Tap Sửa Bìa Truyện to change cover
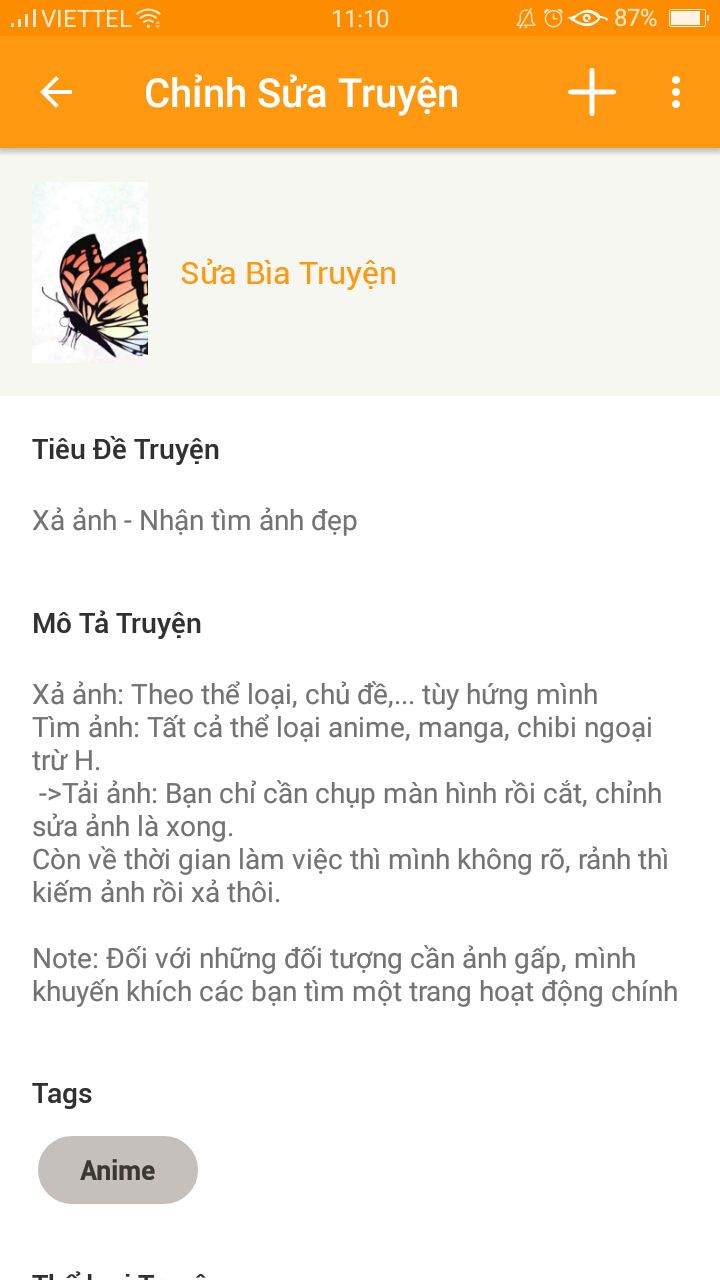This screenshot has width=720, height=1280. (x=288, y=273)
